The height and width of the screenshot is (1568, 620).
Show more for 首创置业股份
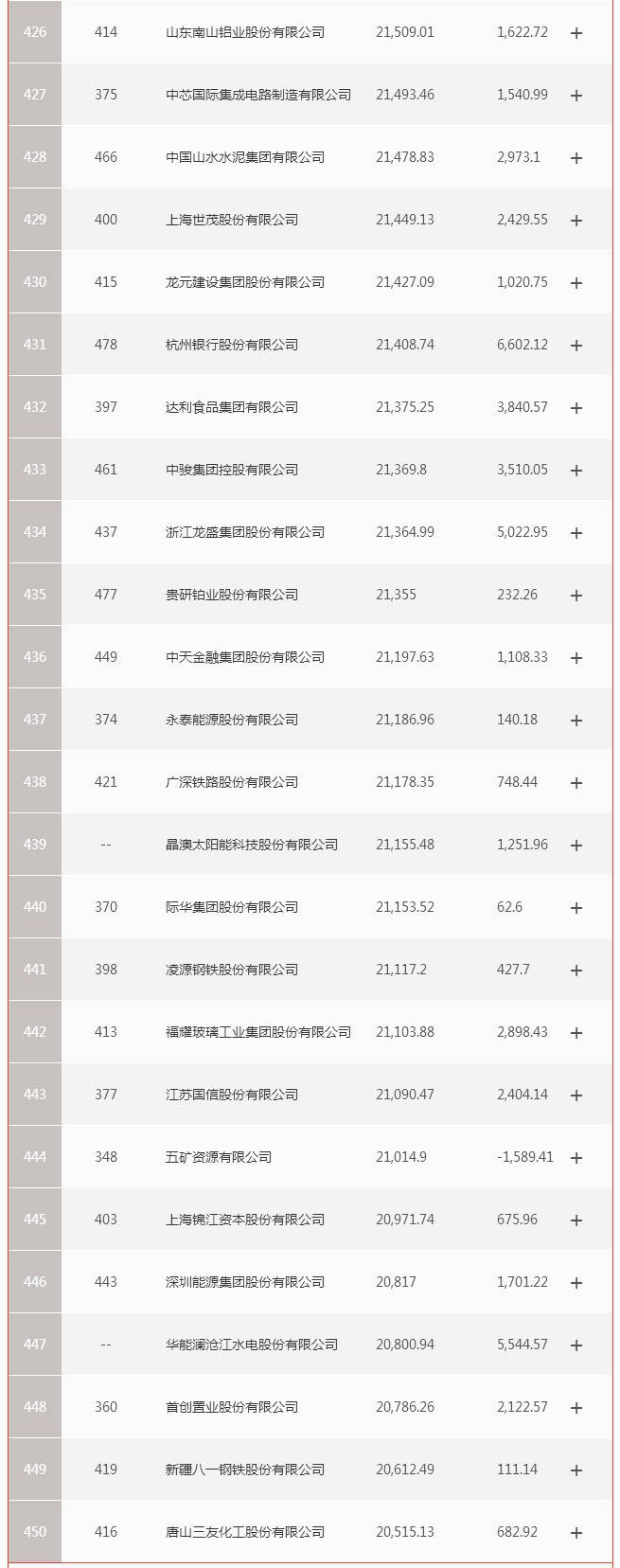pos(576,1408)
